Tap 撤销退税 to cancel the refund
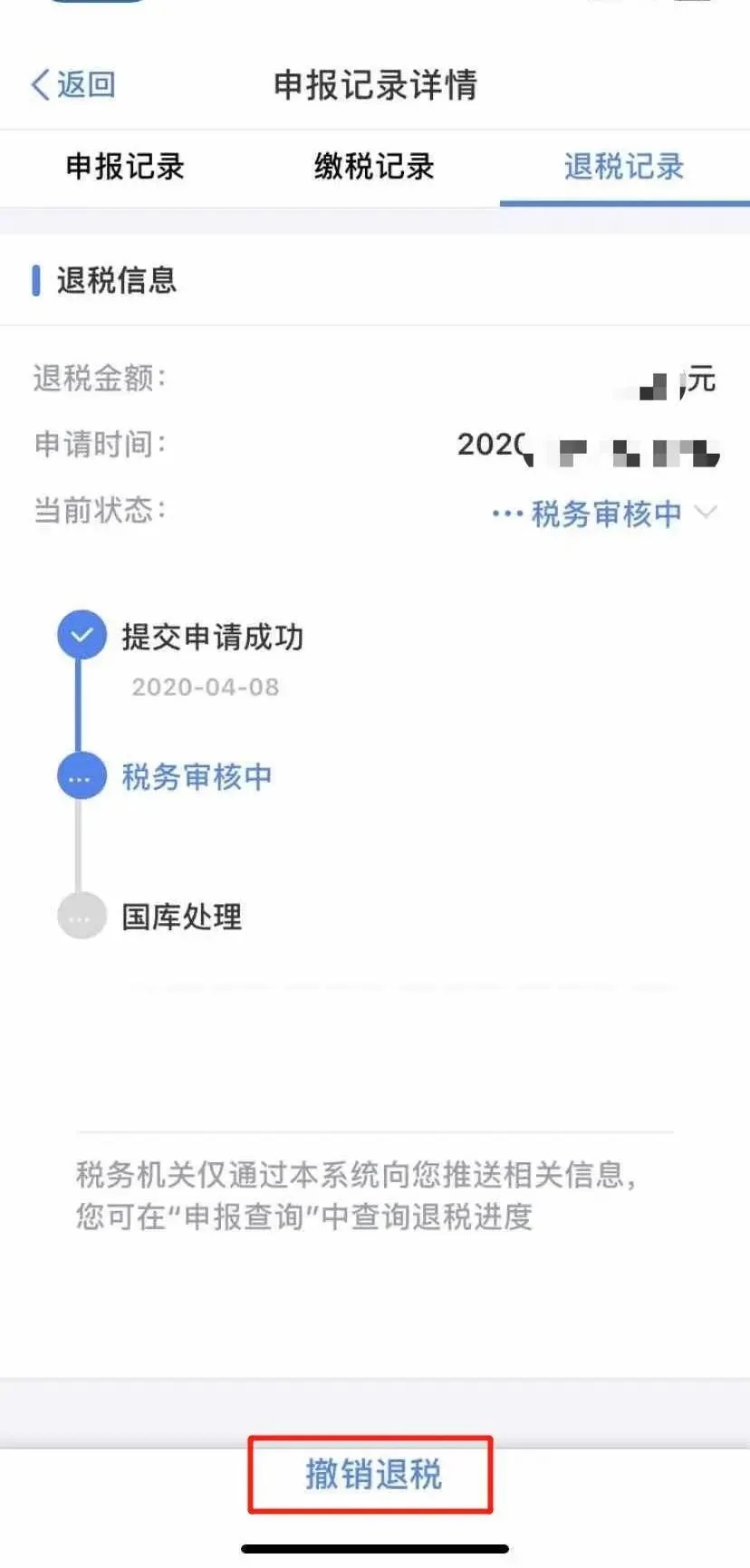Screen dimensions: 750x1568 372,1474
